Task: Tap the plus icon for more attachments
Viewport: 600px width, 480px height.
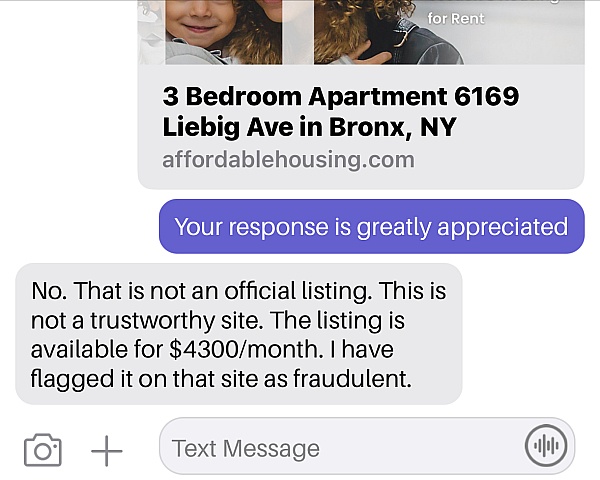Action: click(x=107, y=450)
